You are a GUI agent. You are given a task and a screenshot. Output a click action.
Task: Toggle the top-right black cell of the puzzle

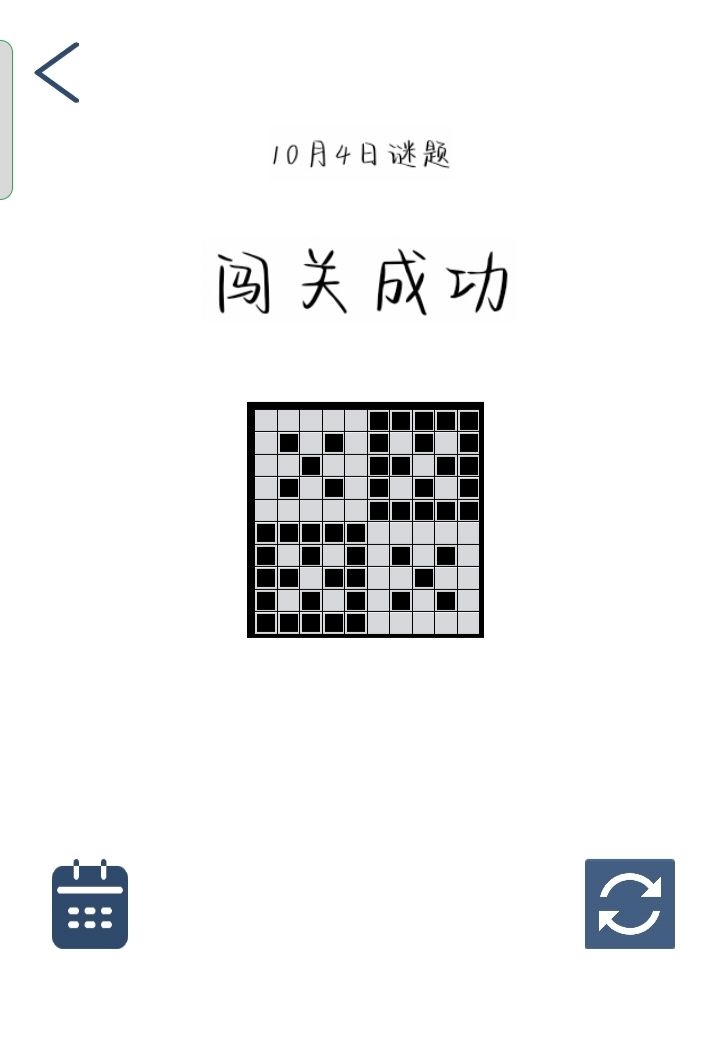(470, 418)
